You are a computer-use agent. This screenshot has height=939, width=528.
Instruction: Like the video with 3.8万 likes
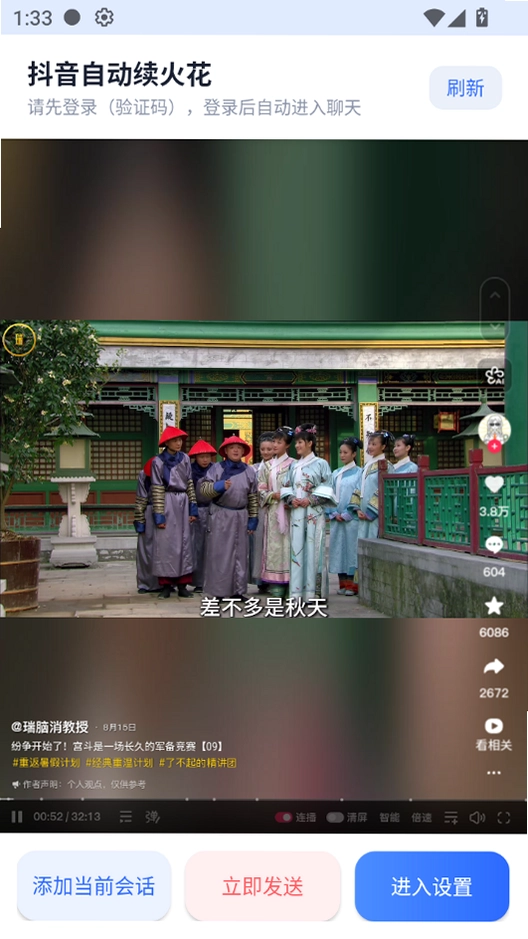pyautogui.click(x=494, y=484)
